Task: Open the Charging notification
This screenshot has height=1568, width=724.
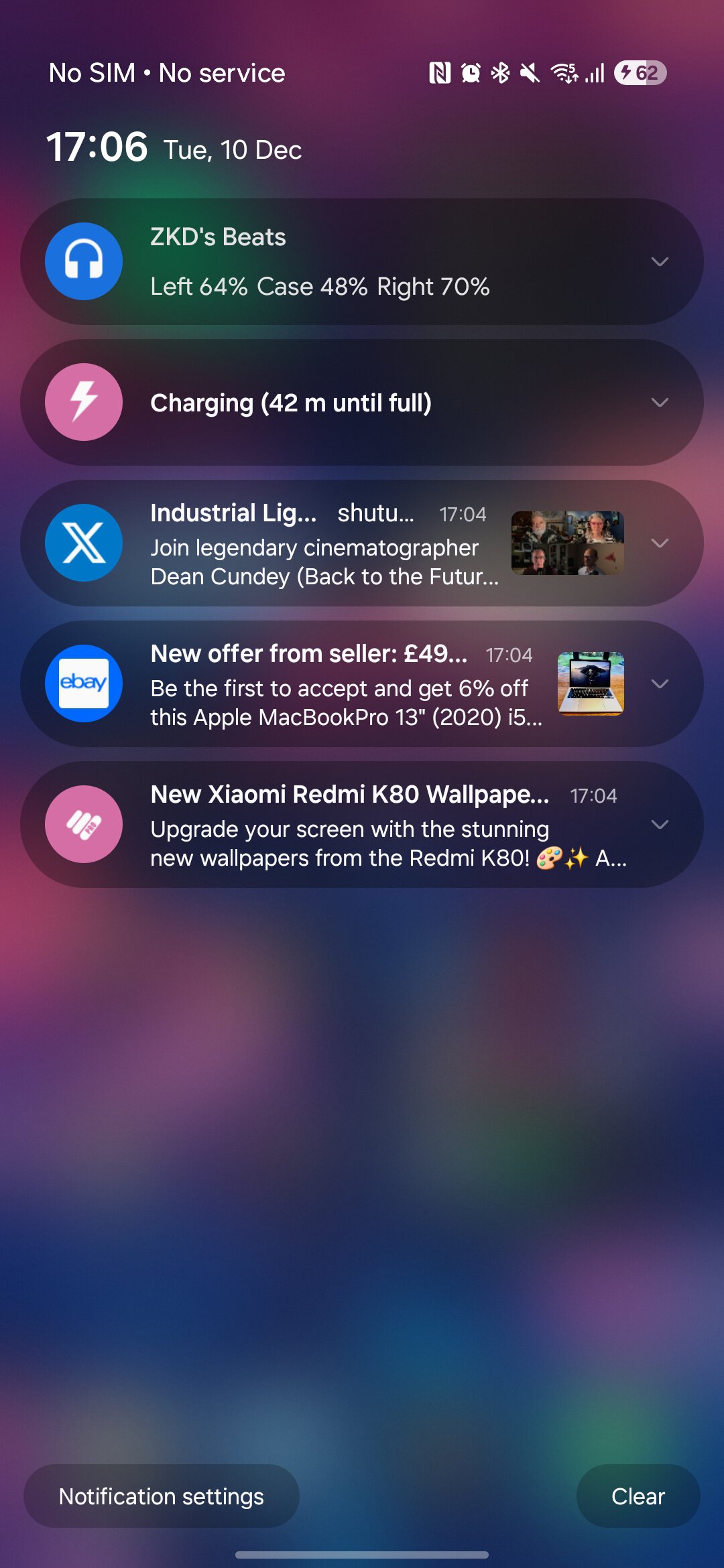Action: pyautogui.click(x=335, y=403)
